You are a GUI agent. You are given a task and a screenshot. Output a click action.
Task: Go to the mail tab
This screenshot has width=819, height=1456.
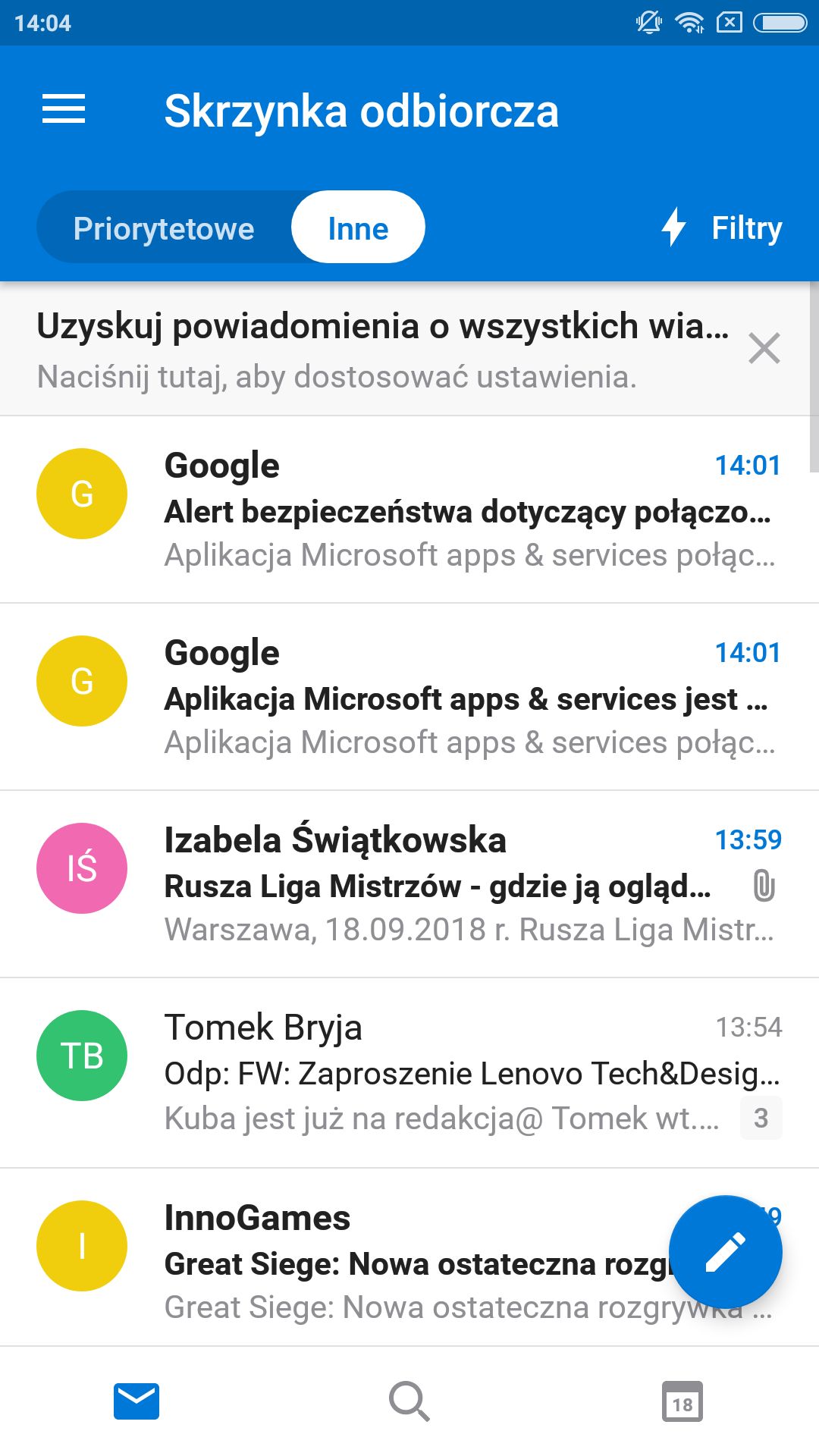click(x=136, y=1401)
